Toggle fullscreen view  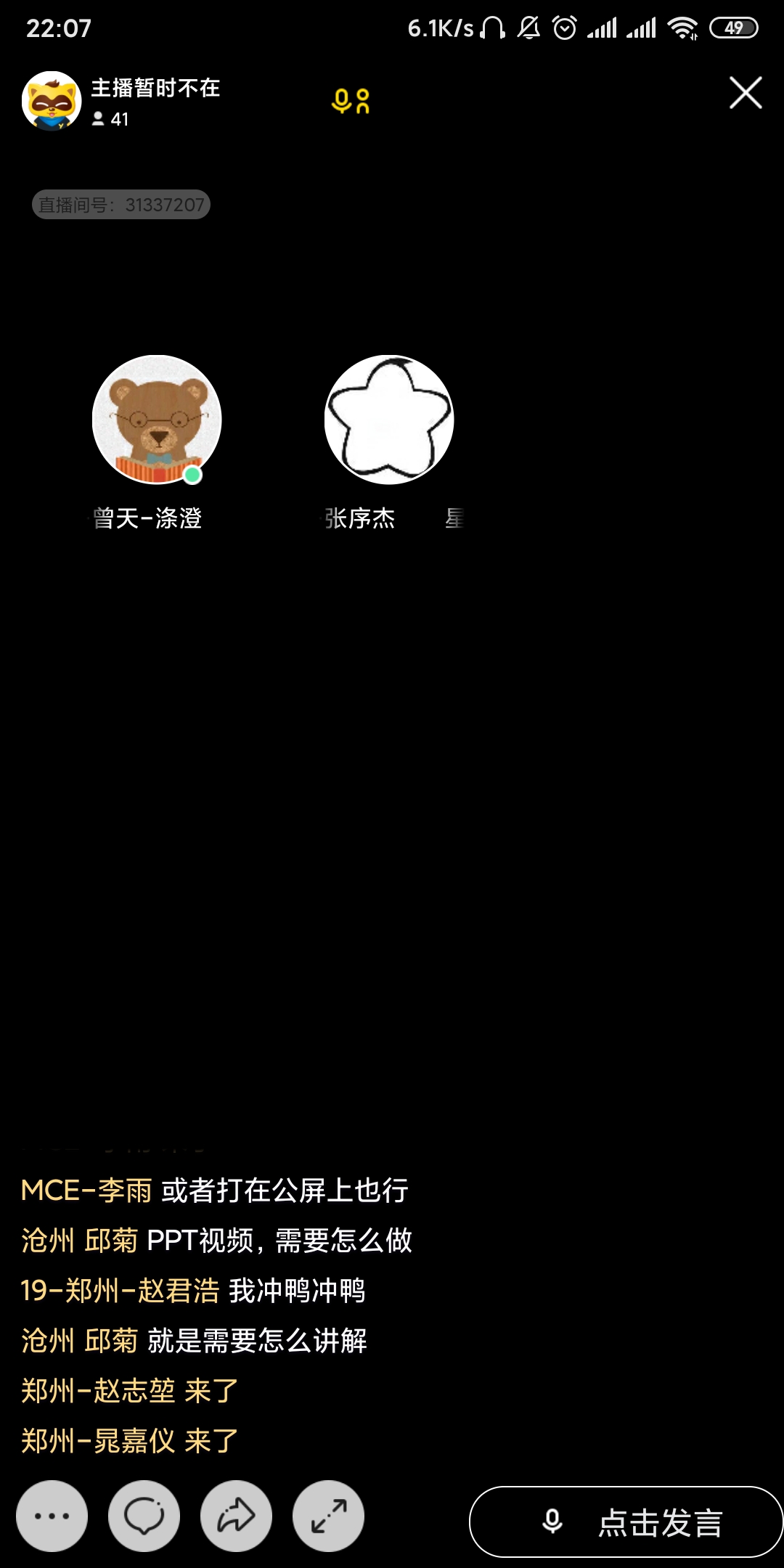point(328,1516)
